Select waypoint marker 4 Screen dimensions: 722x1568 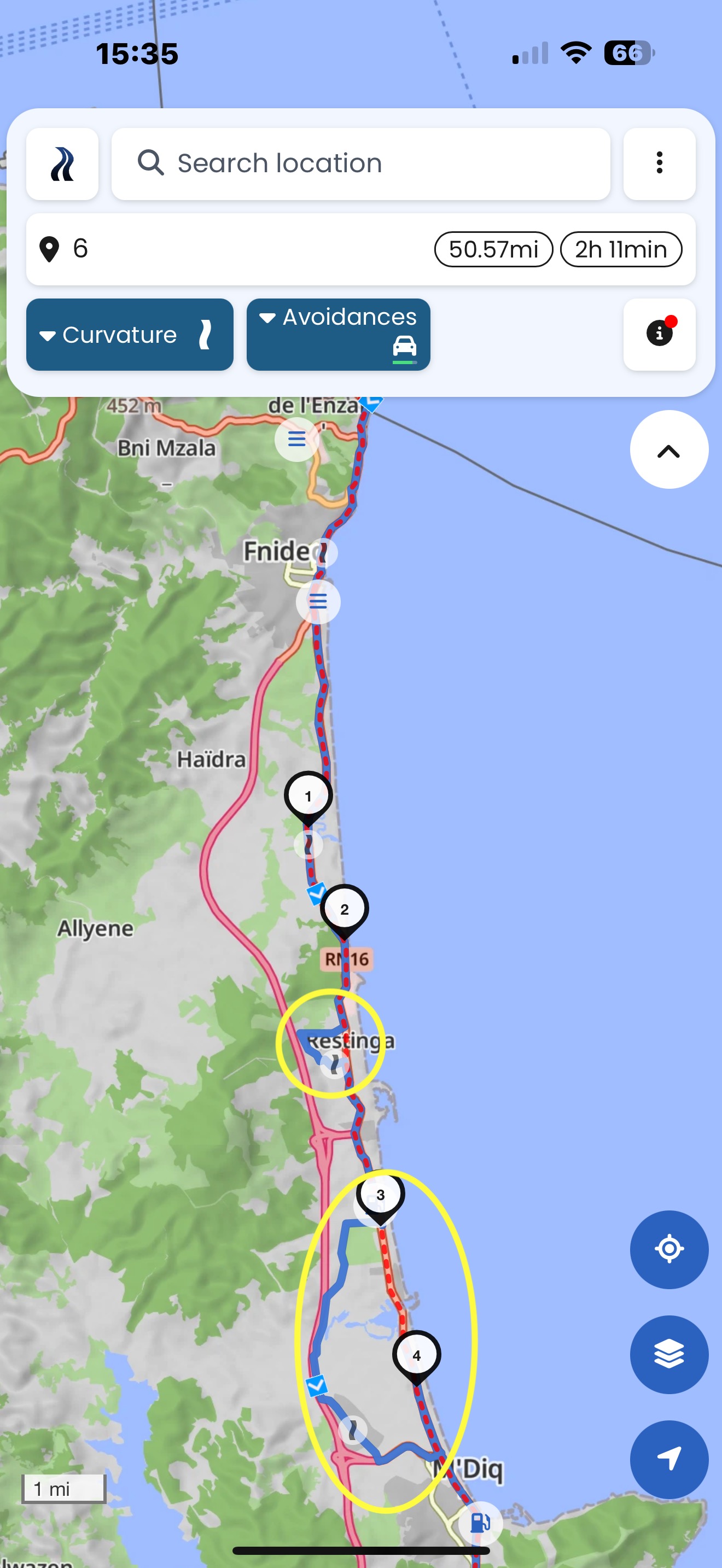[416, 1355]
